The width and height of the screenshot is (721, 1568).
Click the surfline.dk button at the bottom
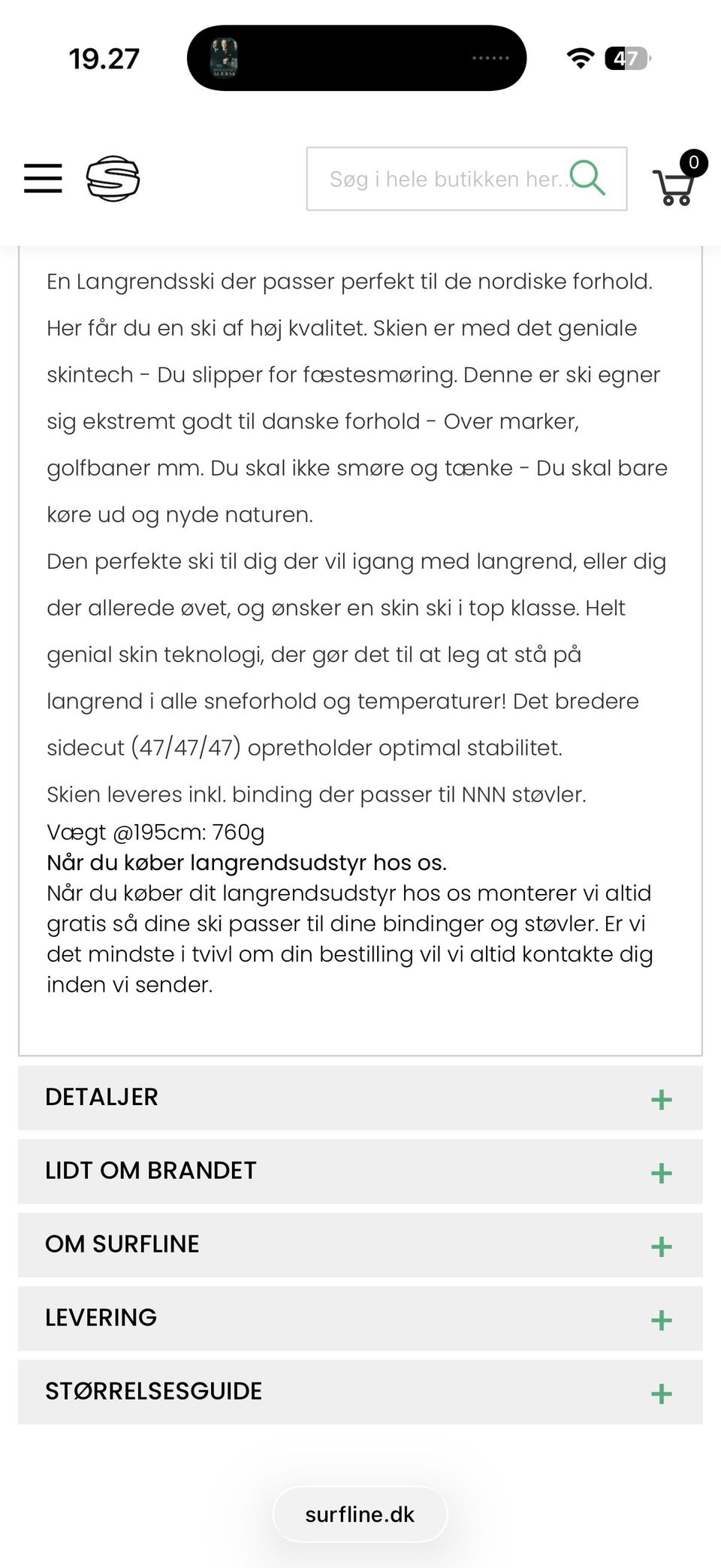[x=360, y=1514]
